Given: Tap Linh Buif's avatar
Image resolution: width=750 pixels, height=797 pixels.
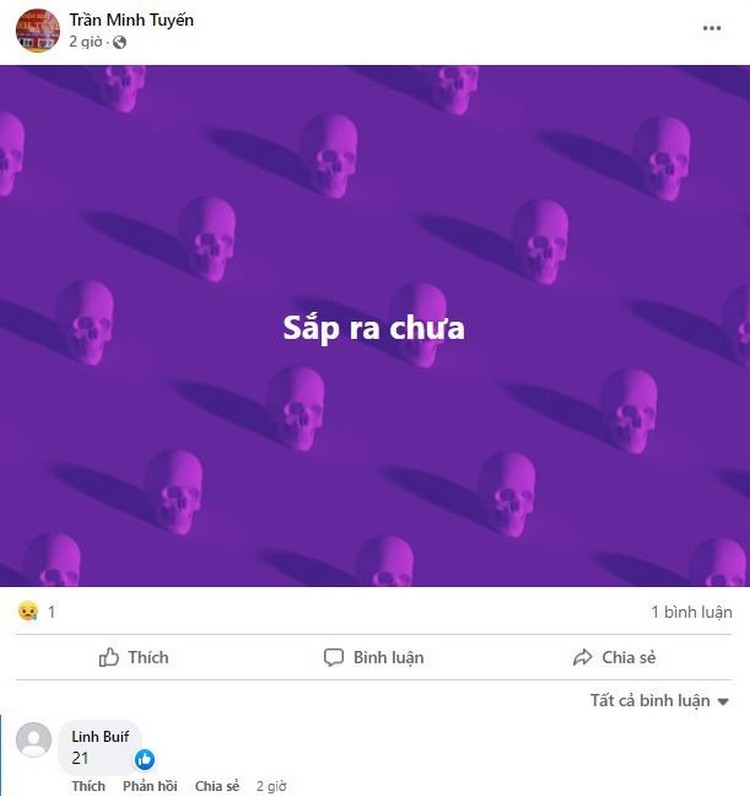Looking at the screenshot, I should pyautogui.click(x=35, y=741).
